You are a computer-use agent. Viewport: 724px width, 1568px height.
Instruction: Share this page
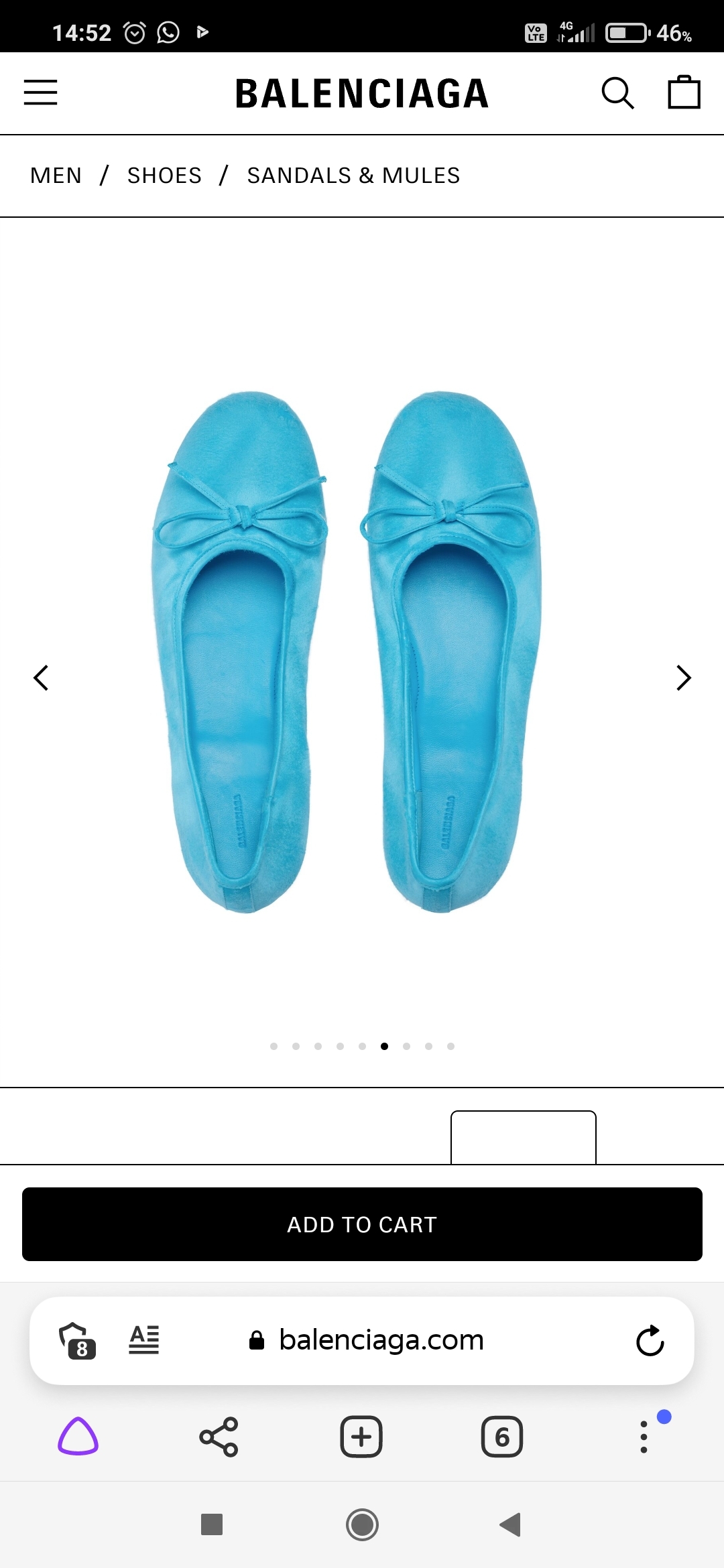pos(219,1437)
